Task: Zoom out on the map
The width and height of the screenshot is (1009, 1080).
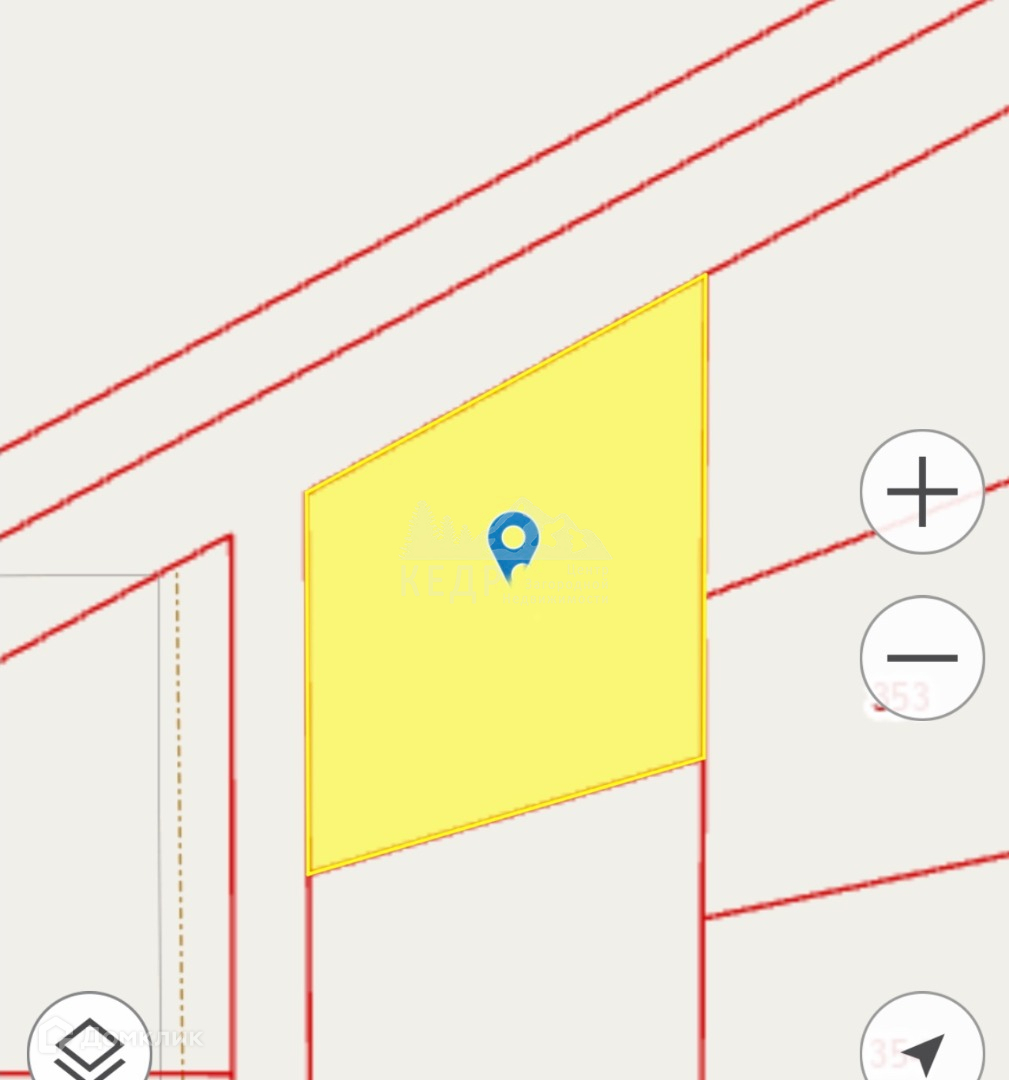Action: tap(922, 658)
